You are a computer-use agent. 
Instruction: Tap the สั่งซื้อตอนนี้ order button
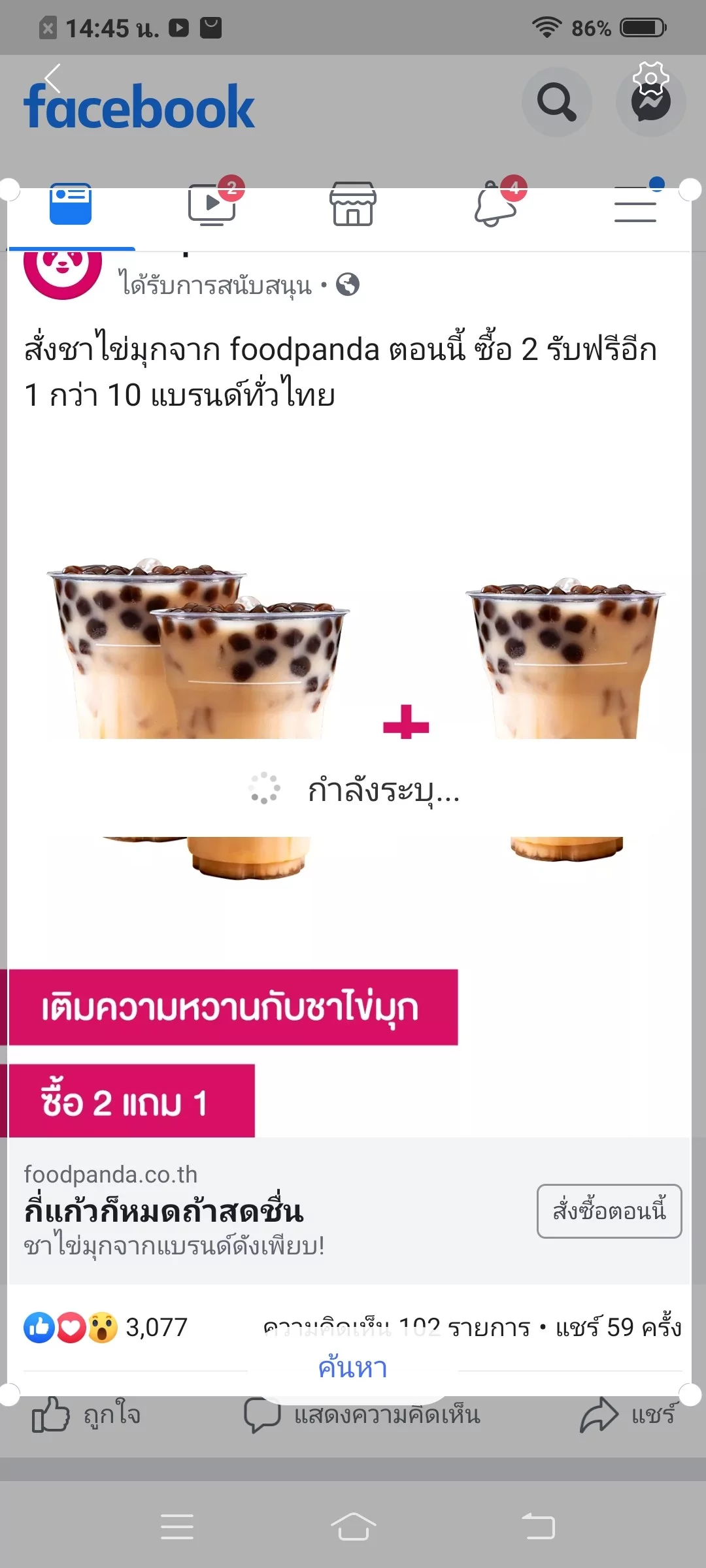point(609,1211)
